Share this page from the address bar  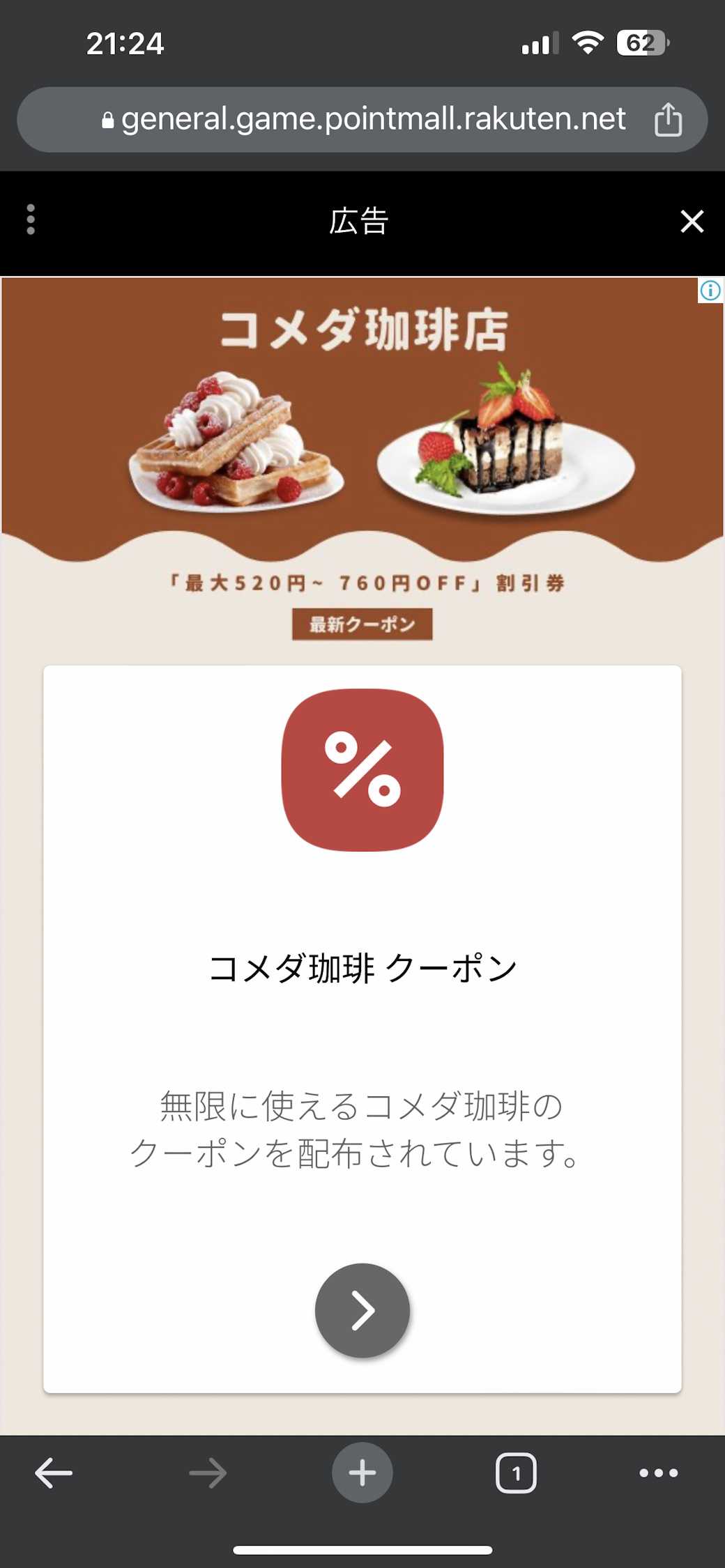click(x=668, y=119)
